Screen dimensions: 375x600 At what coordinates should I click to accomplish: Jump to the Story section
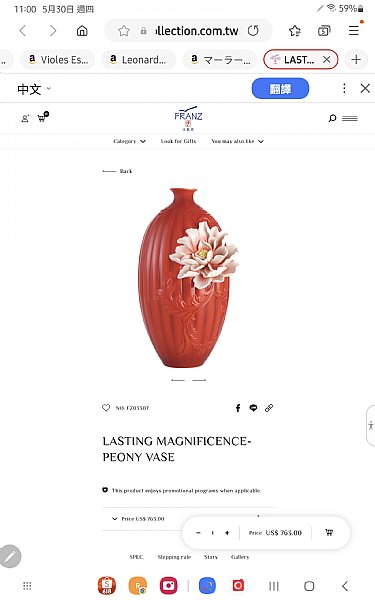tap(211, 557)
